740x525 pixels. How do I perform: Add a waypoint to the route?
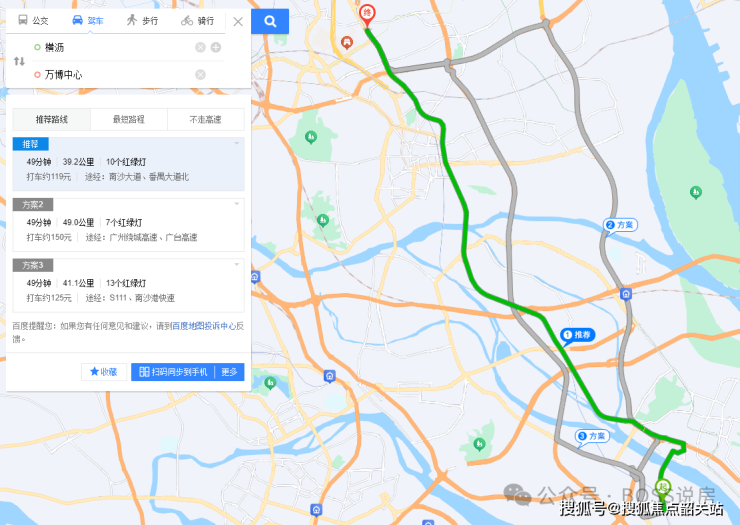tap(216, 47)
